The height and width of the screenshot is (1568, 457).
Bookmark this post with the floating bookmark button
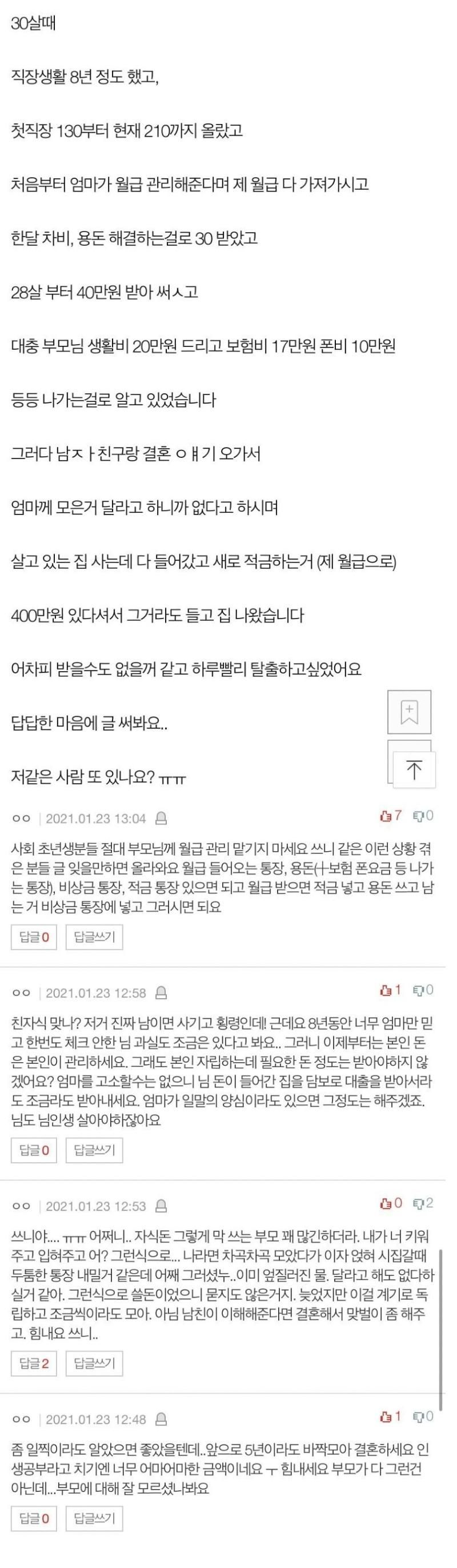click(409, 712)
